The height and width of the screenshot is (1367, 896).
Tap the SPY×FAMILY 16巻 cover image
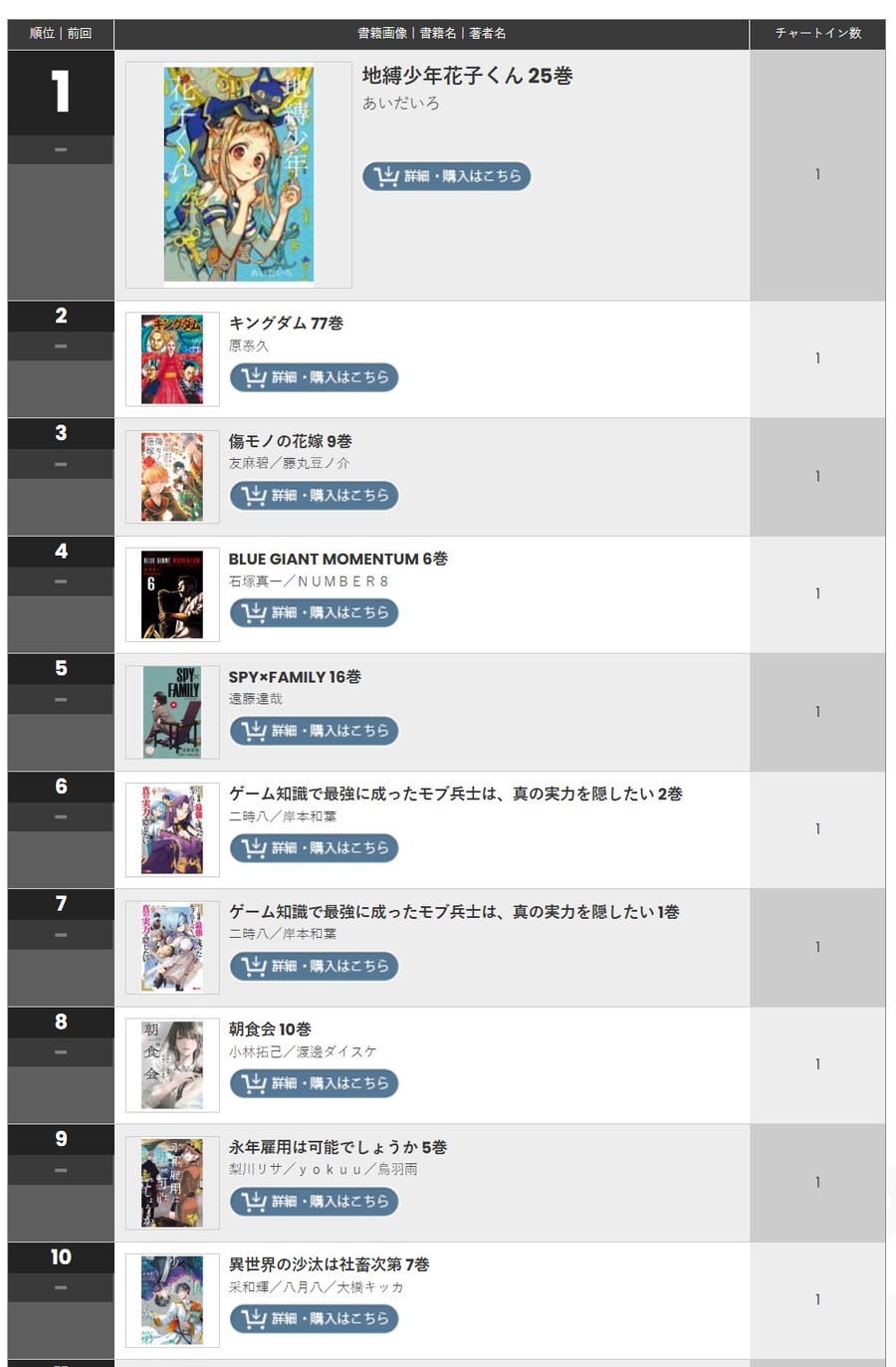click(x=172, y=712)
